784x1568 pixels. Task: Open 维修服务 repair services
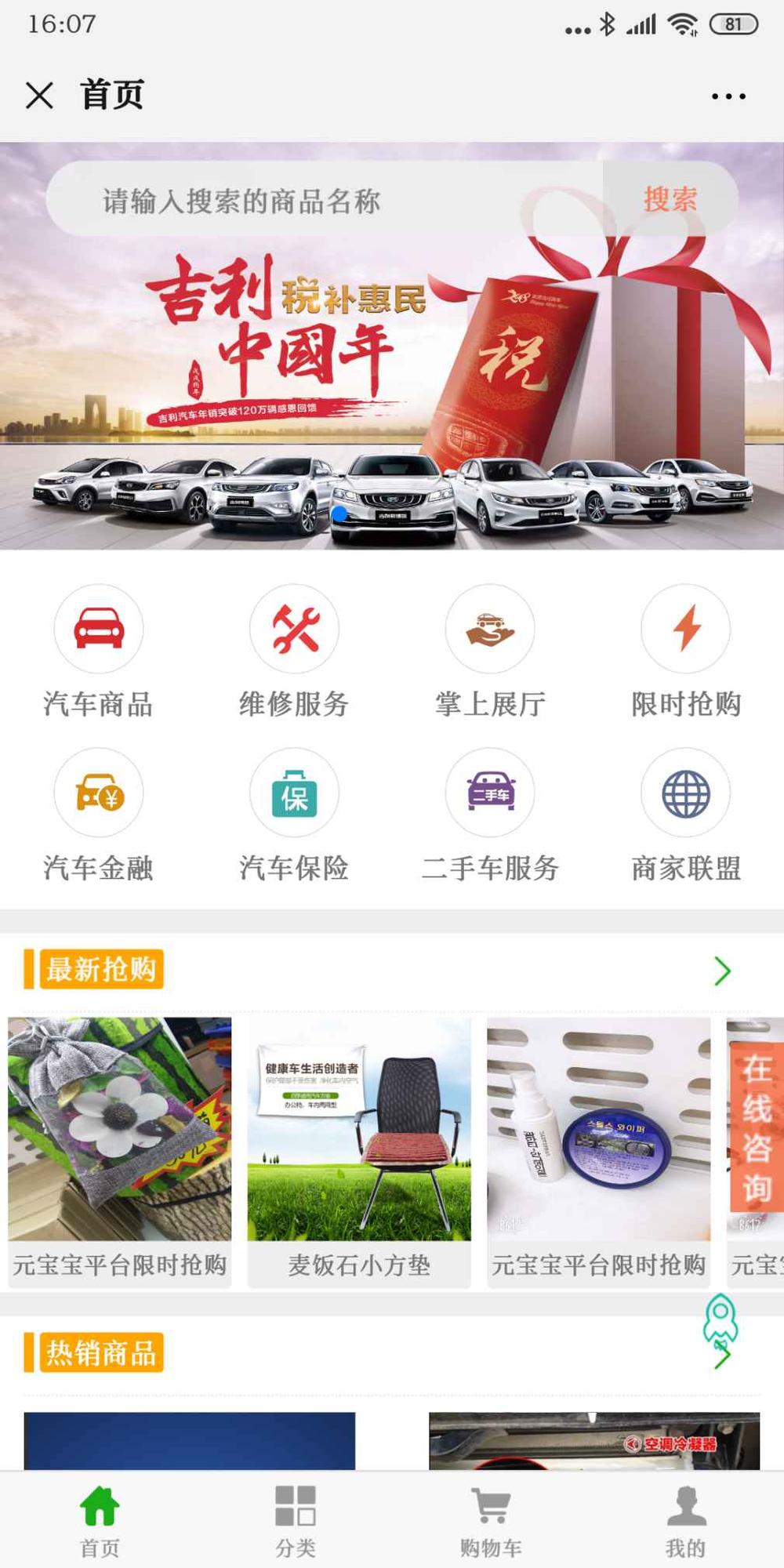(294, 651)
